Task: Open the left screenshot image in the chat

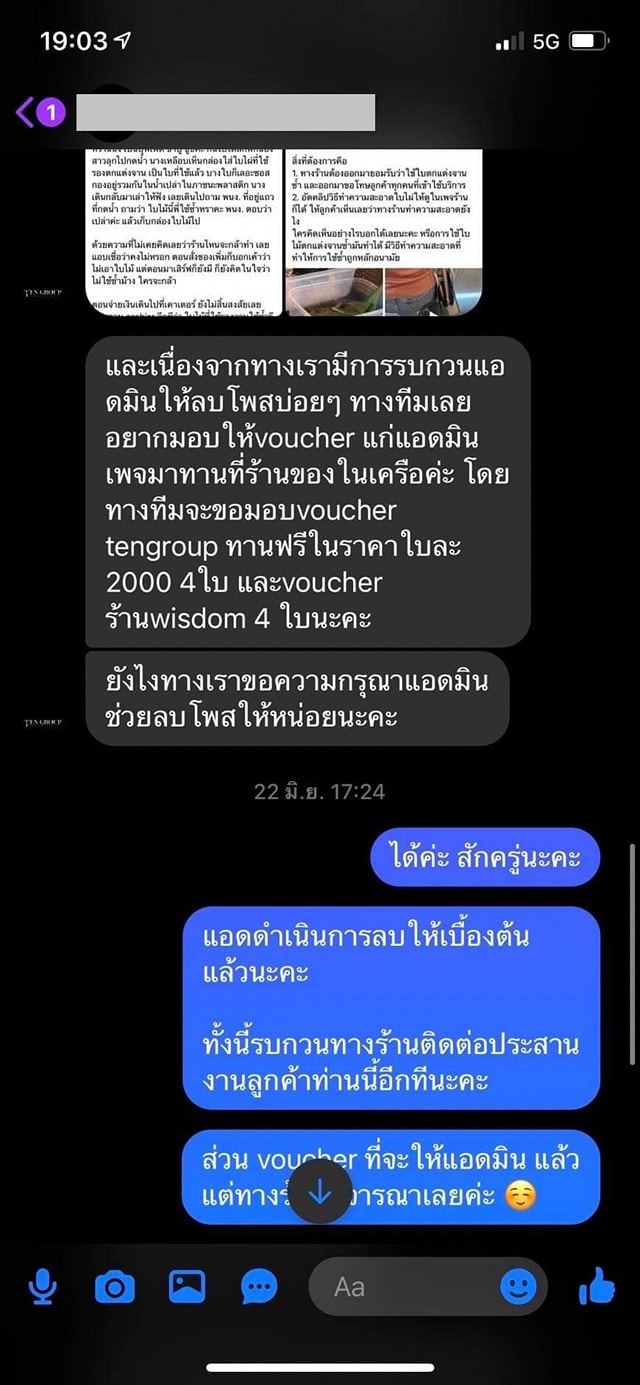Action: click(183, 232)
